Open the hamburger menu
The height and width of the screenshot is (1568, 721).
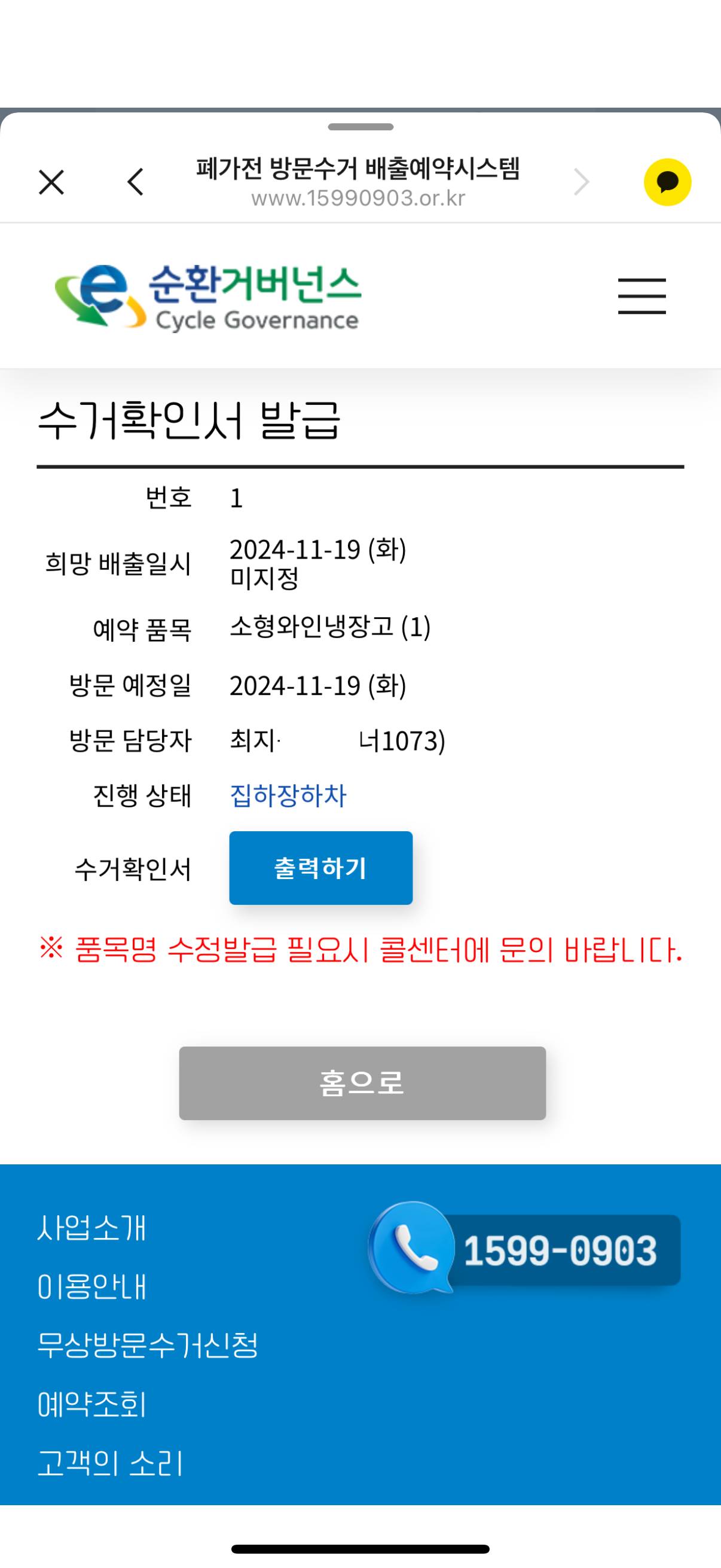pyautogui.click(x=641, y=296)
